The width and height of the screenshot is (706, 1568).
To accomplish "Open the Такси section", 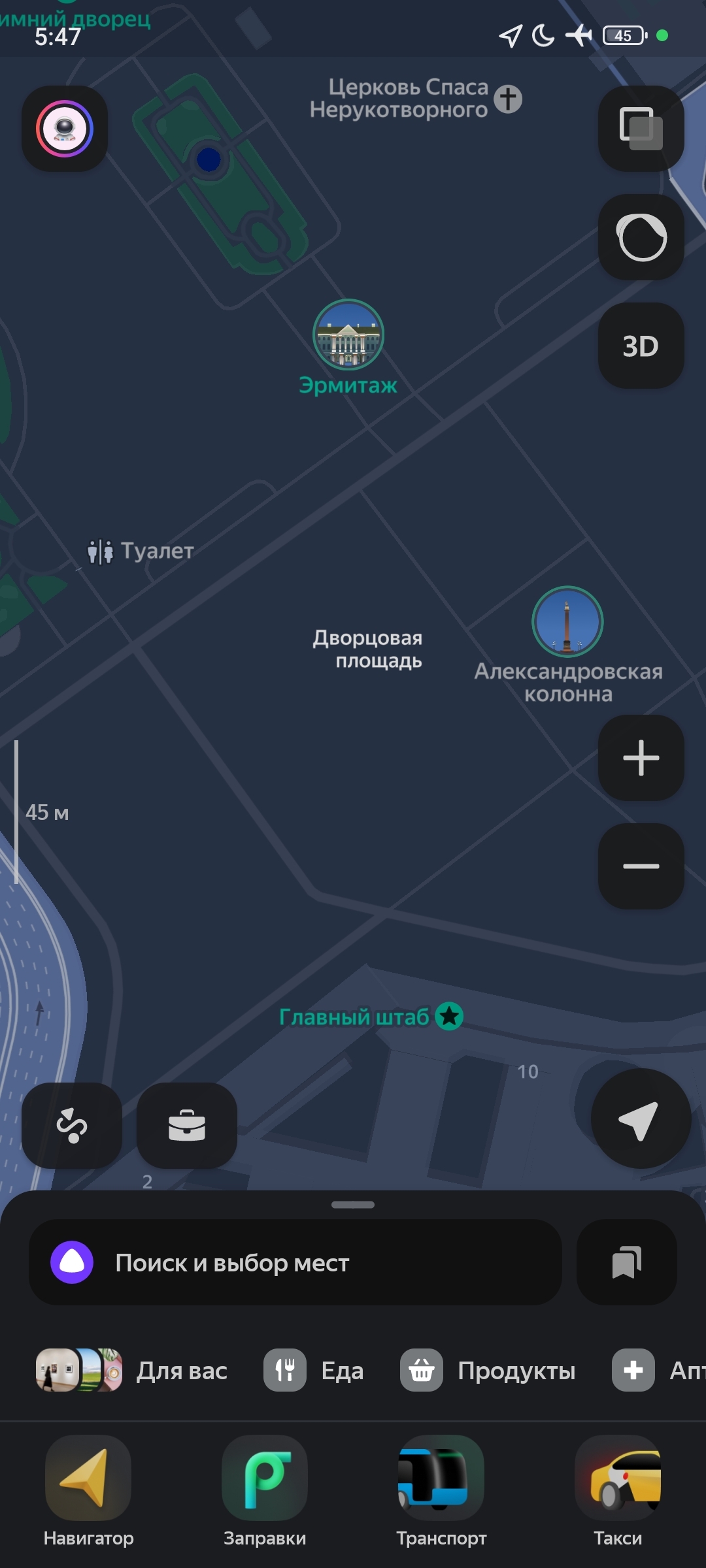I will 618,1492.
